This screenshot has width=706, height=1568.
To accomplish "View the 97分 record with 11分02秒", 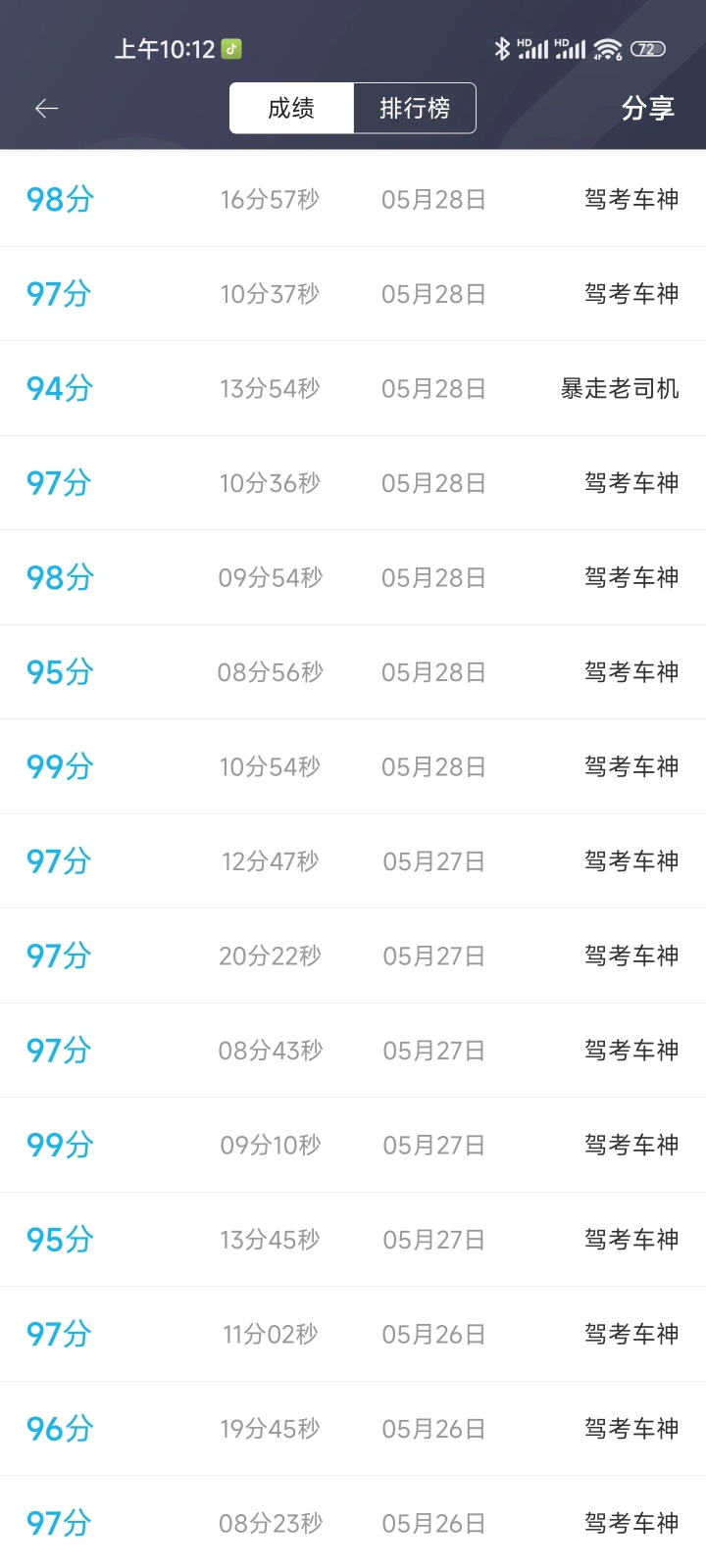I will click(353, 1335).
